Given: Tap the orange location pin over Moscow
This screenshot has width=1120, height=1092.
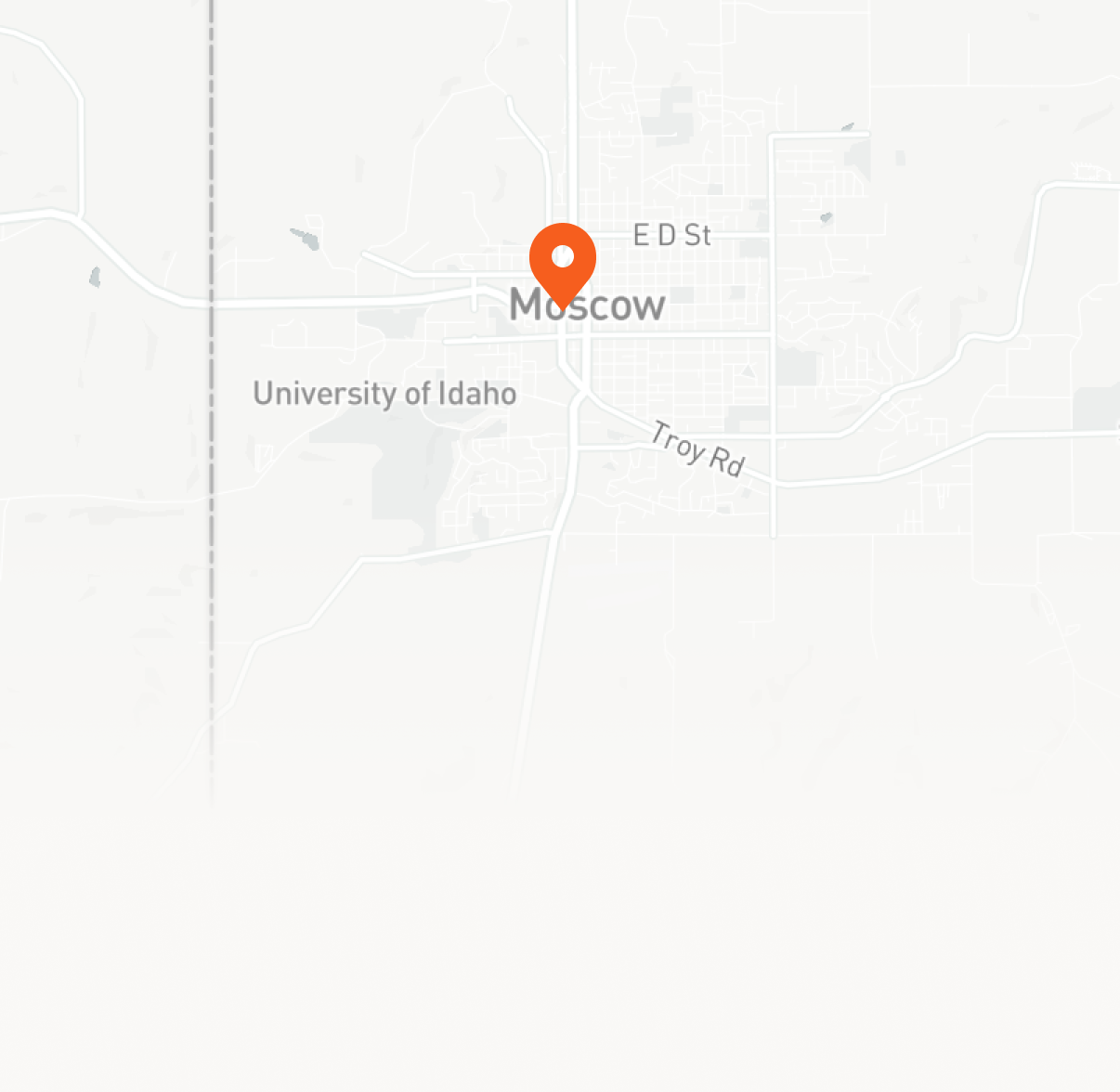Looking at the screenshot, I should click(563, 261).
